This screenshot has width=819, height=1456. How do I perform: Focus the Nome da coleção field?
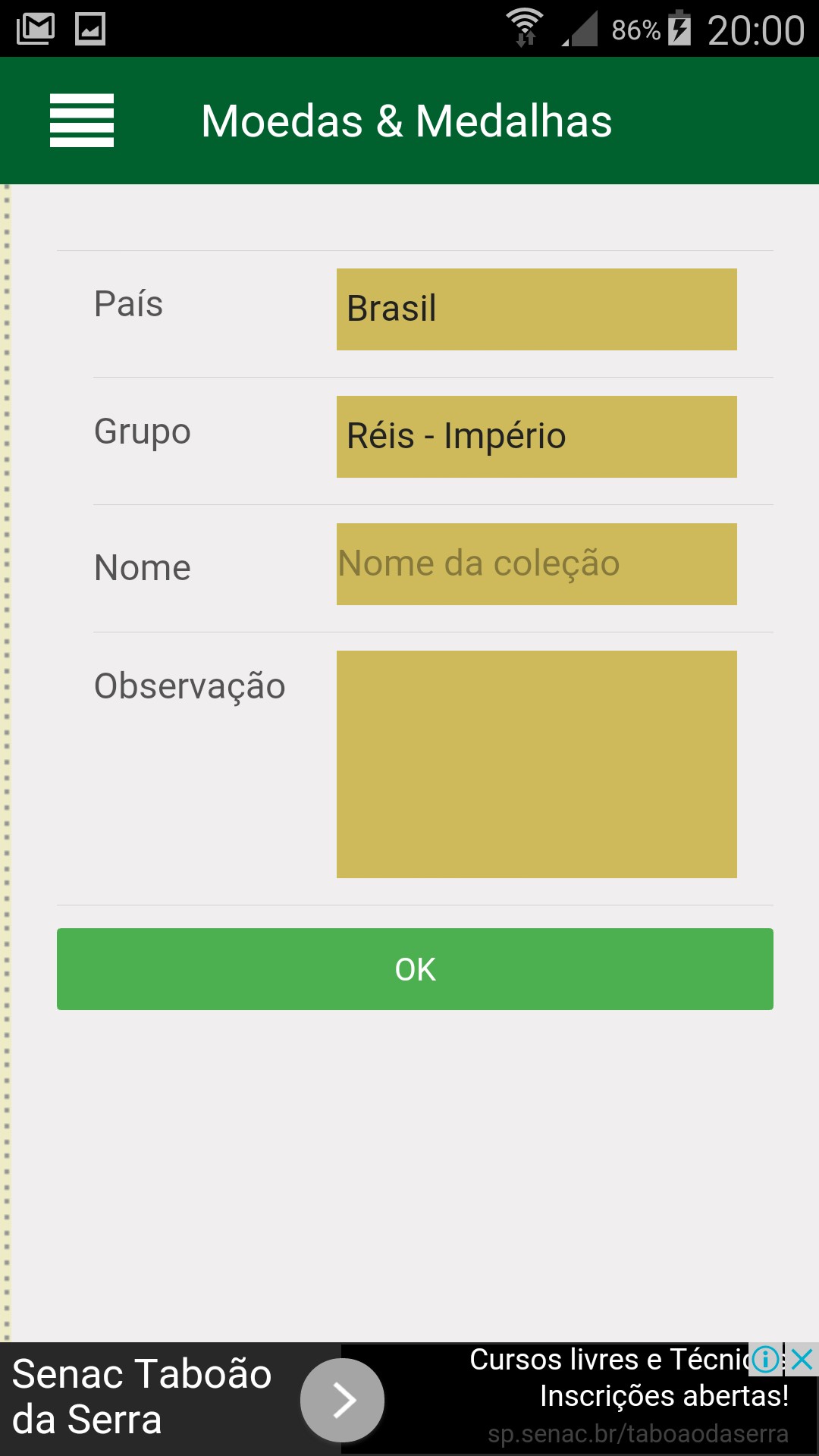click(537, 564)
